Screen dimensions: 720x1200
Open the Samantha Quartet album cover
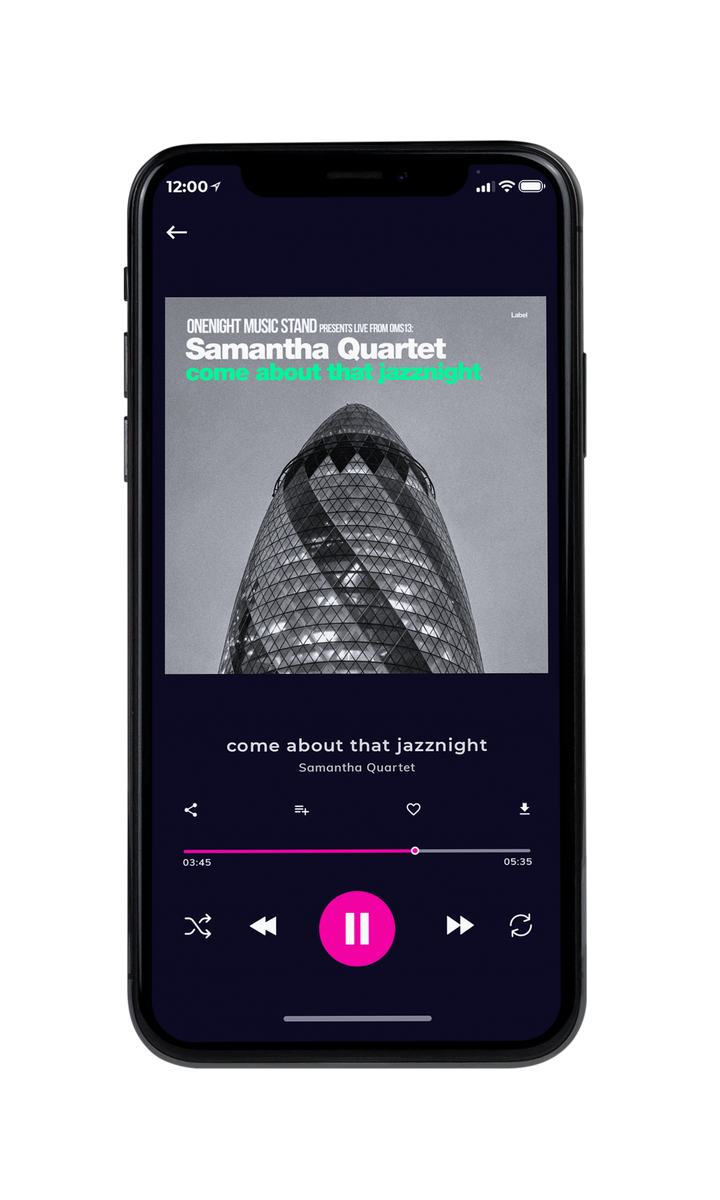356,485
